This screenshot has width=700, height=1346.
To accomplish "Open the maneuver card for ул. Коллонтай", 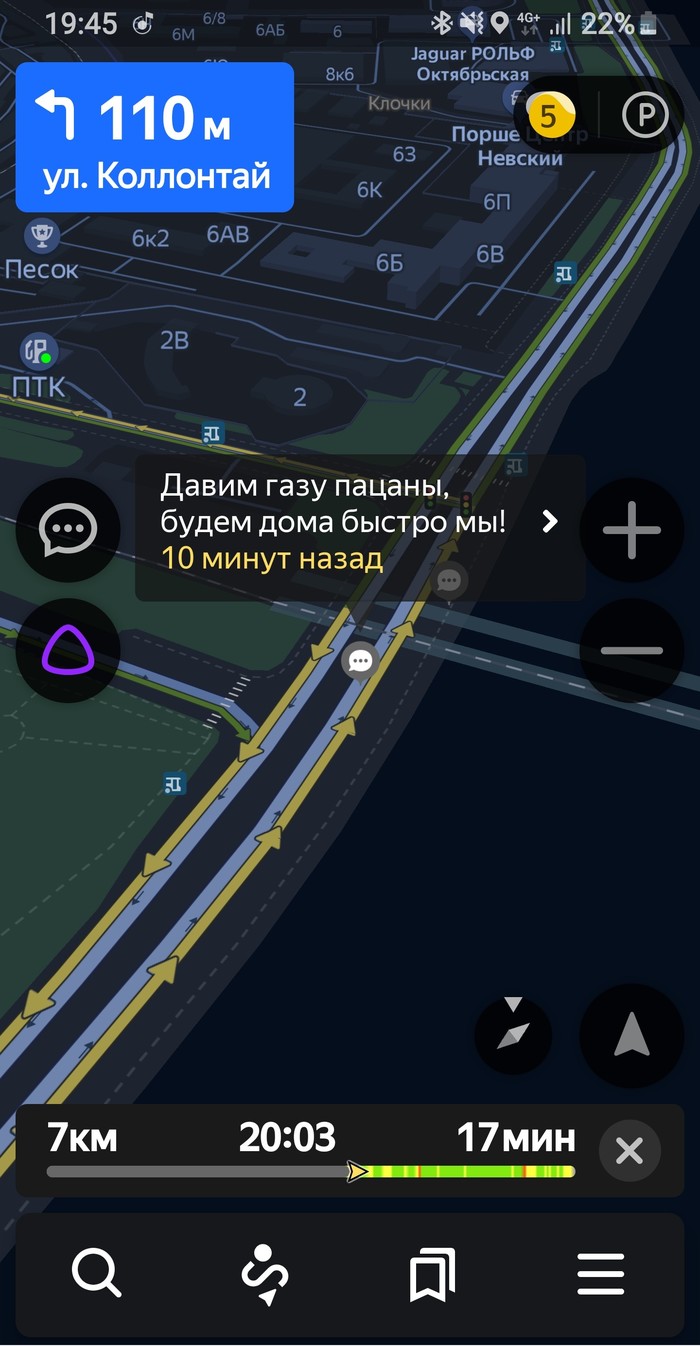I will tap(155, 137).
